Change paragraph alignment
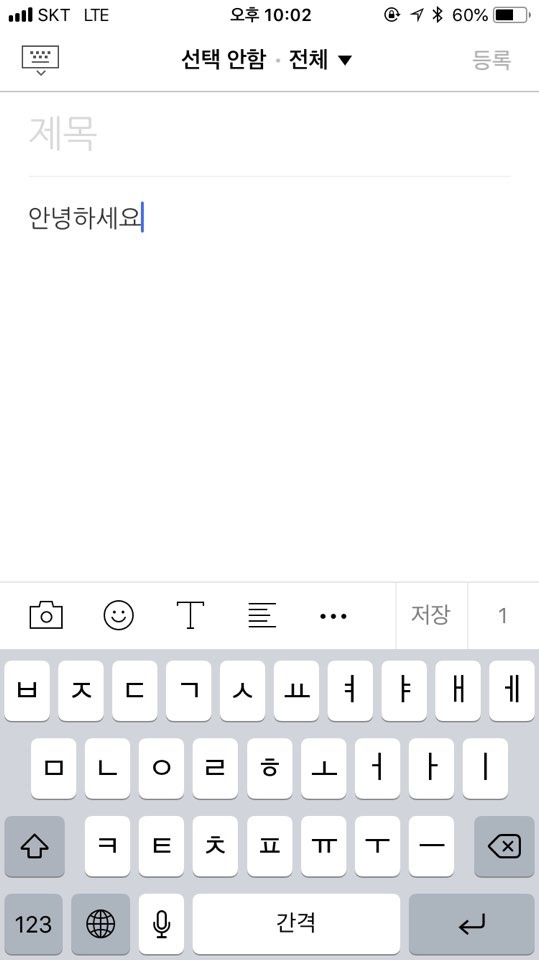 click(262, 615)
